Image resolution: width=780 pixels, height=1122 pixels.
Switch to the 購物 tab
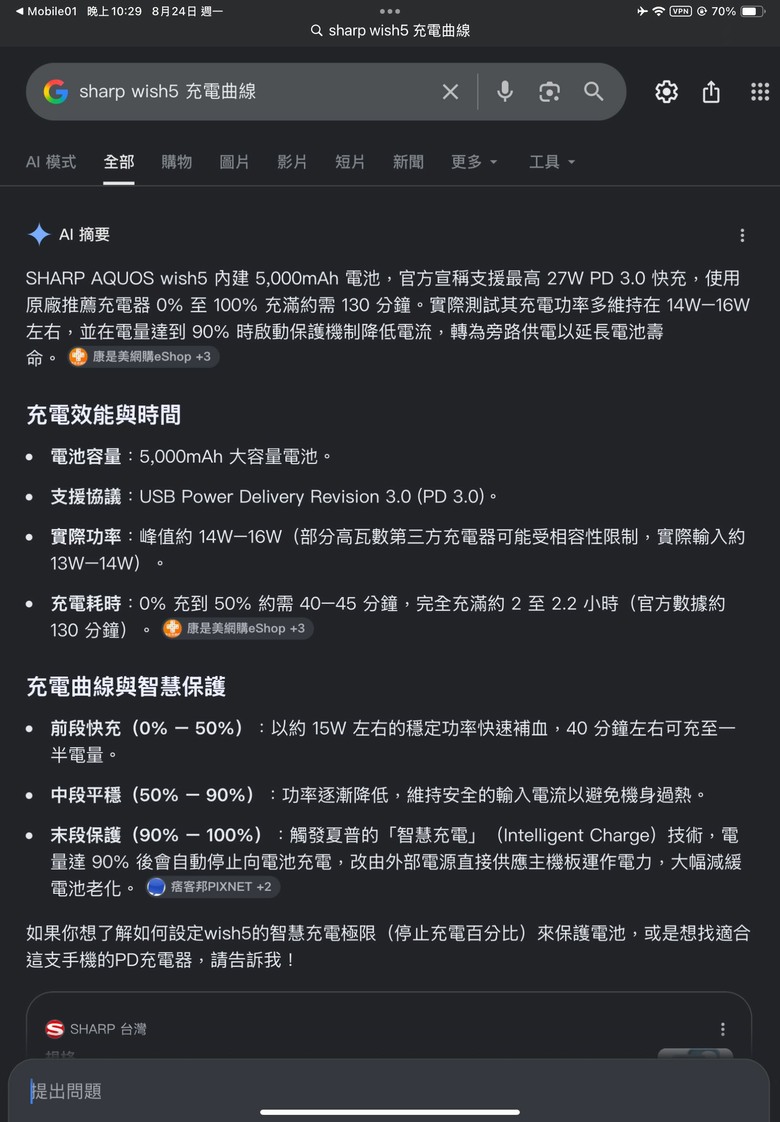tap(177, 162)
